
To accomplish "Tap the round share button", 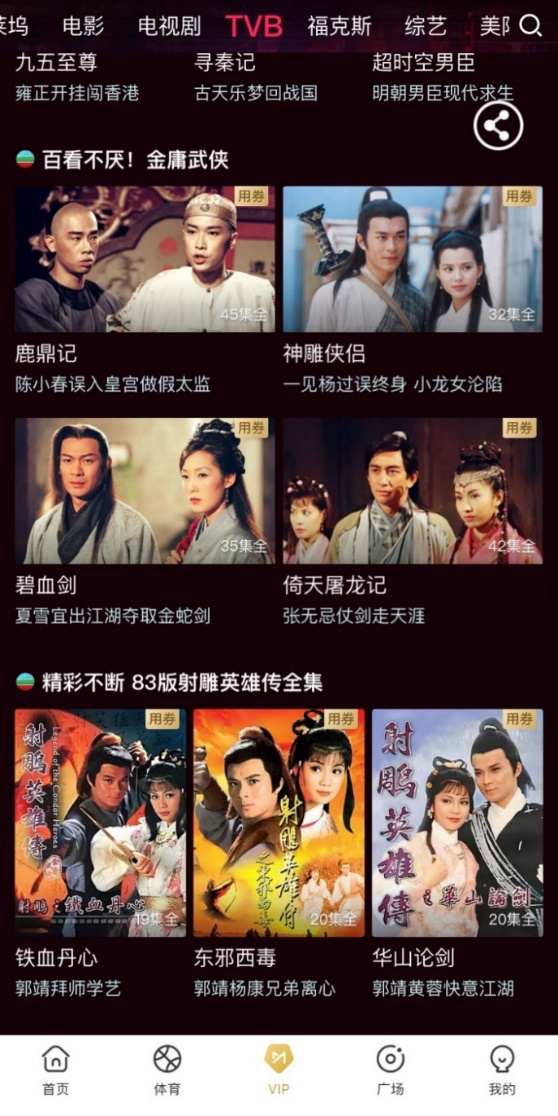I will 498,126.
